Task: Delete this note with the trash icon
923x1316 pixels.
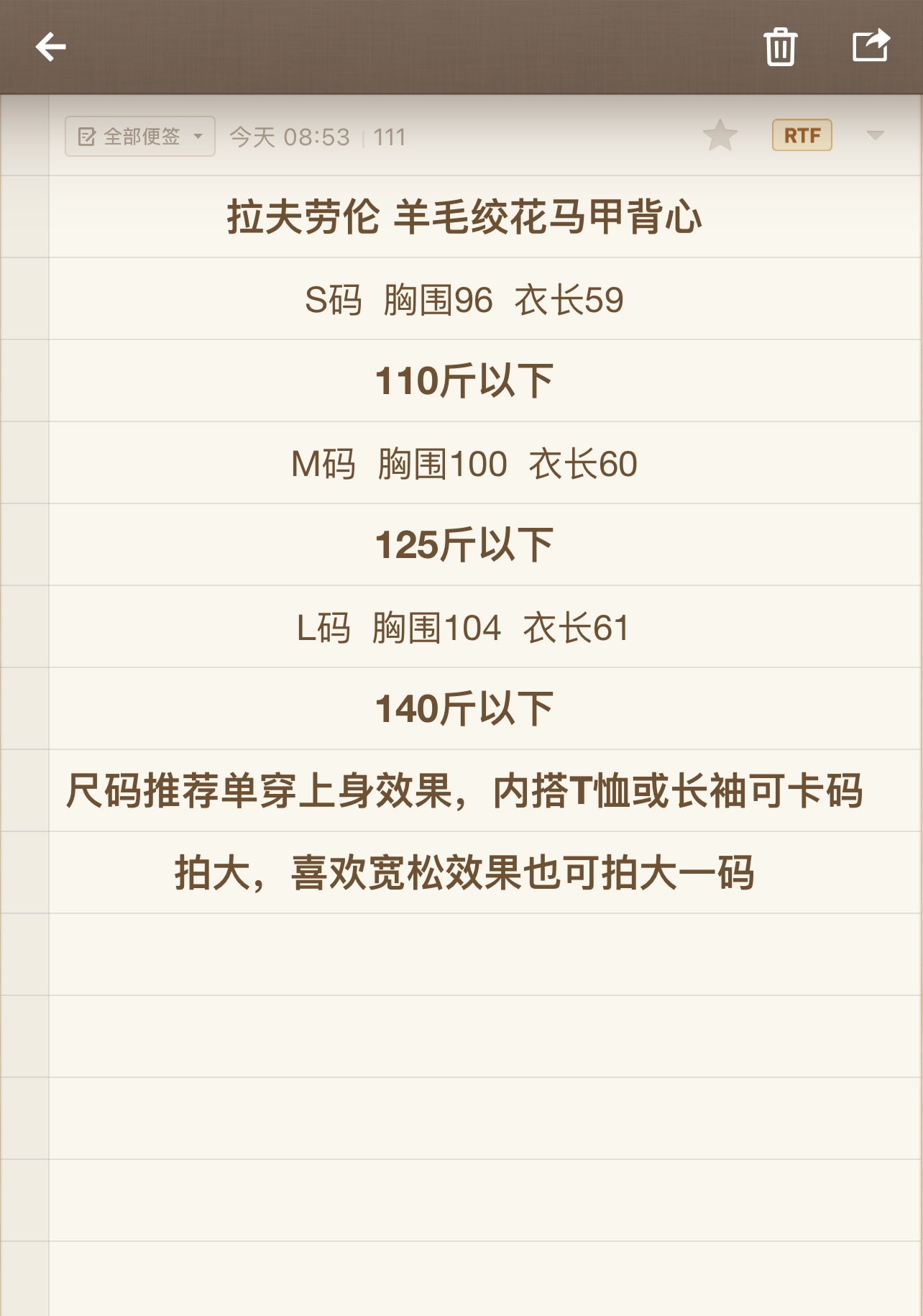Action: (780, 47)
